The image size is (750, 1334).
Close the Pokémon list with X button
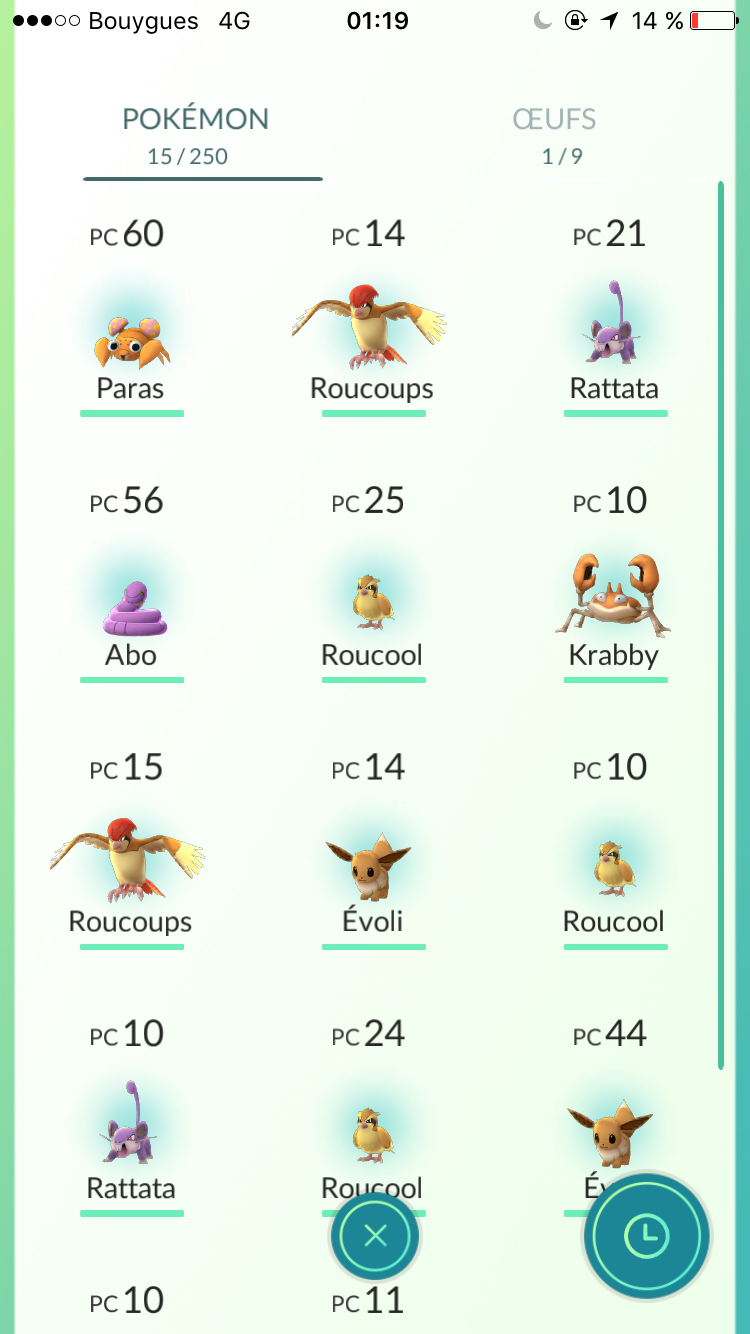pyautogui.click(x=375, y=1237)
